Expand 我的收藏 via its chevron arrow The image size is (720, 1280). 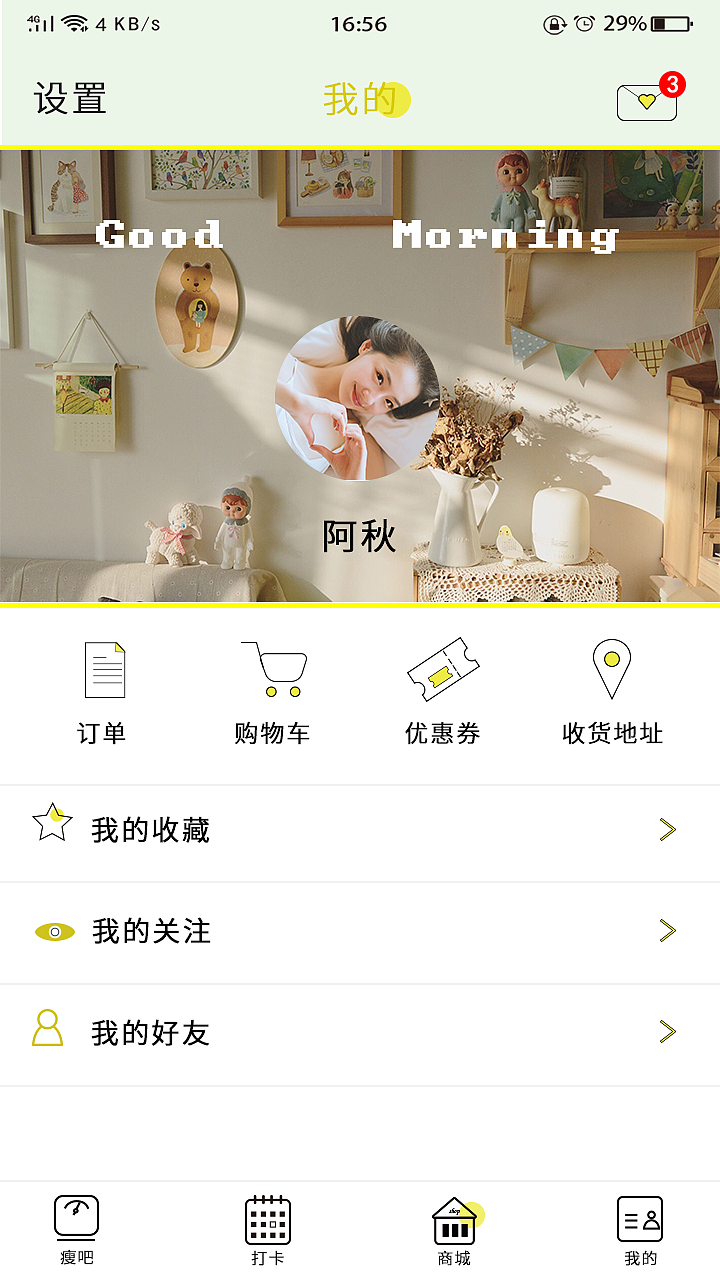tap(666, 829)
